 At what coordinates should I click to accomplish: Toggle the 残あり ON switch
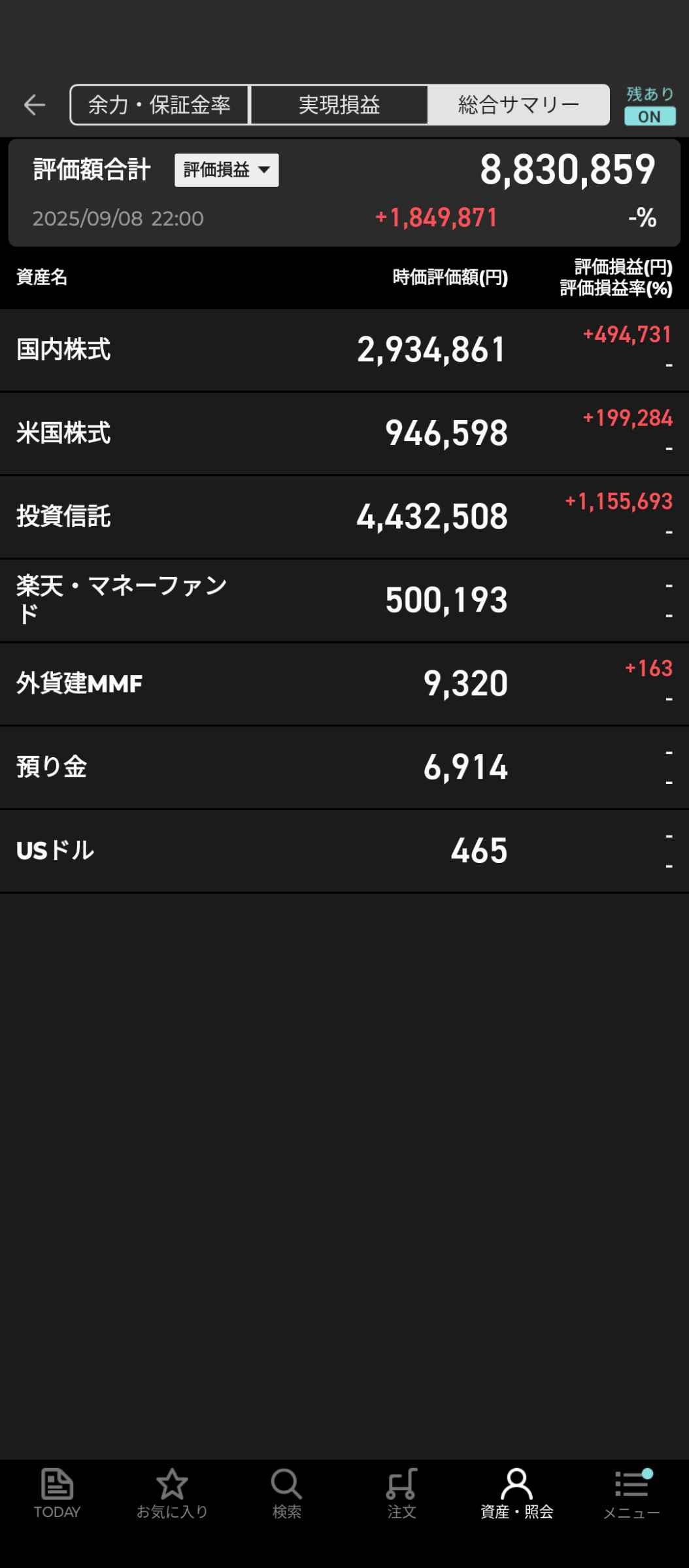pyautogui.click(x=649, y=116)
